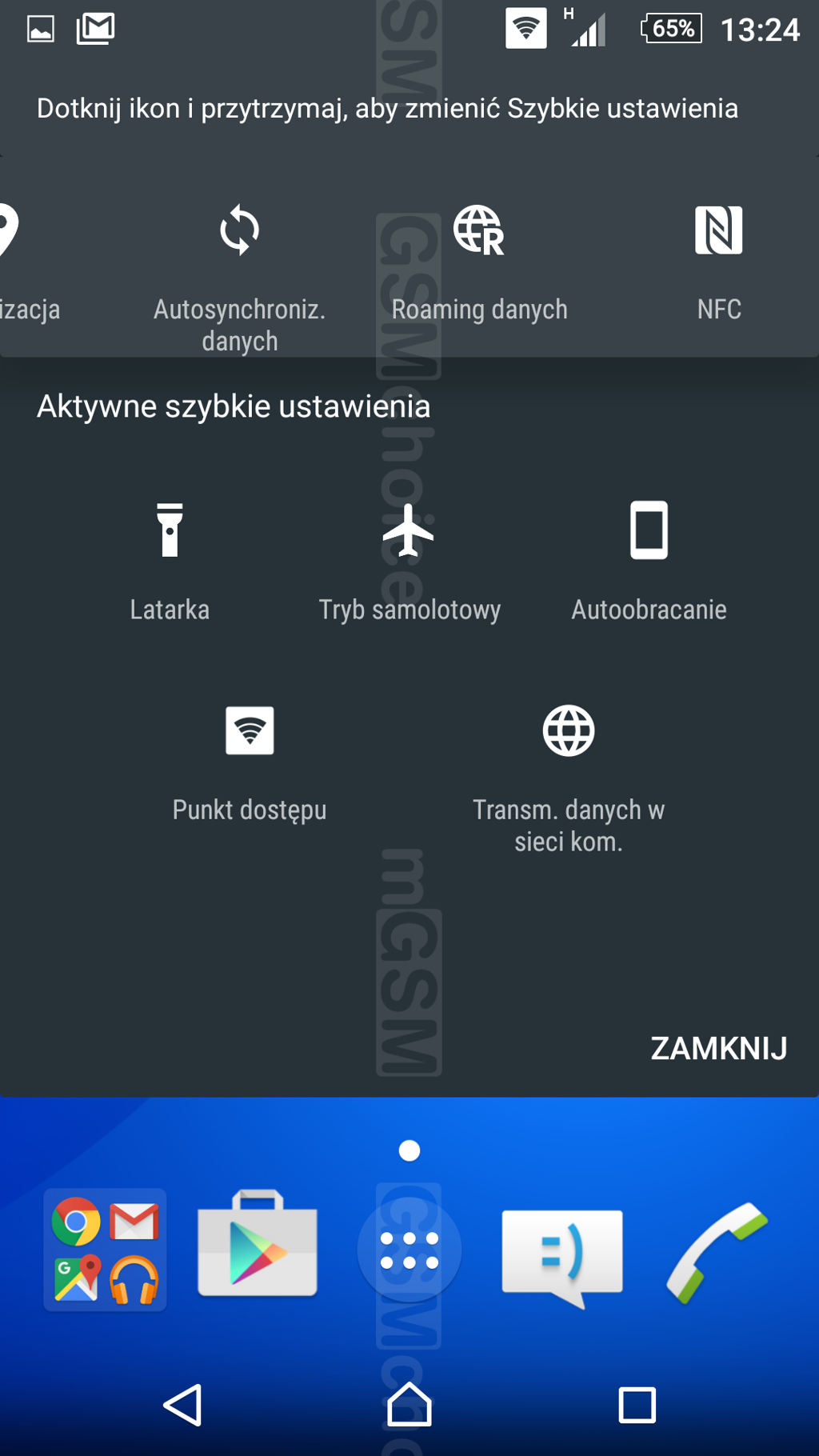The image size is (819, 1456).
Task: Tap the home navigation button
Action: pos(409,1405)
